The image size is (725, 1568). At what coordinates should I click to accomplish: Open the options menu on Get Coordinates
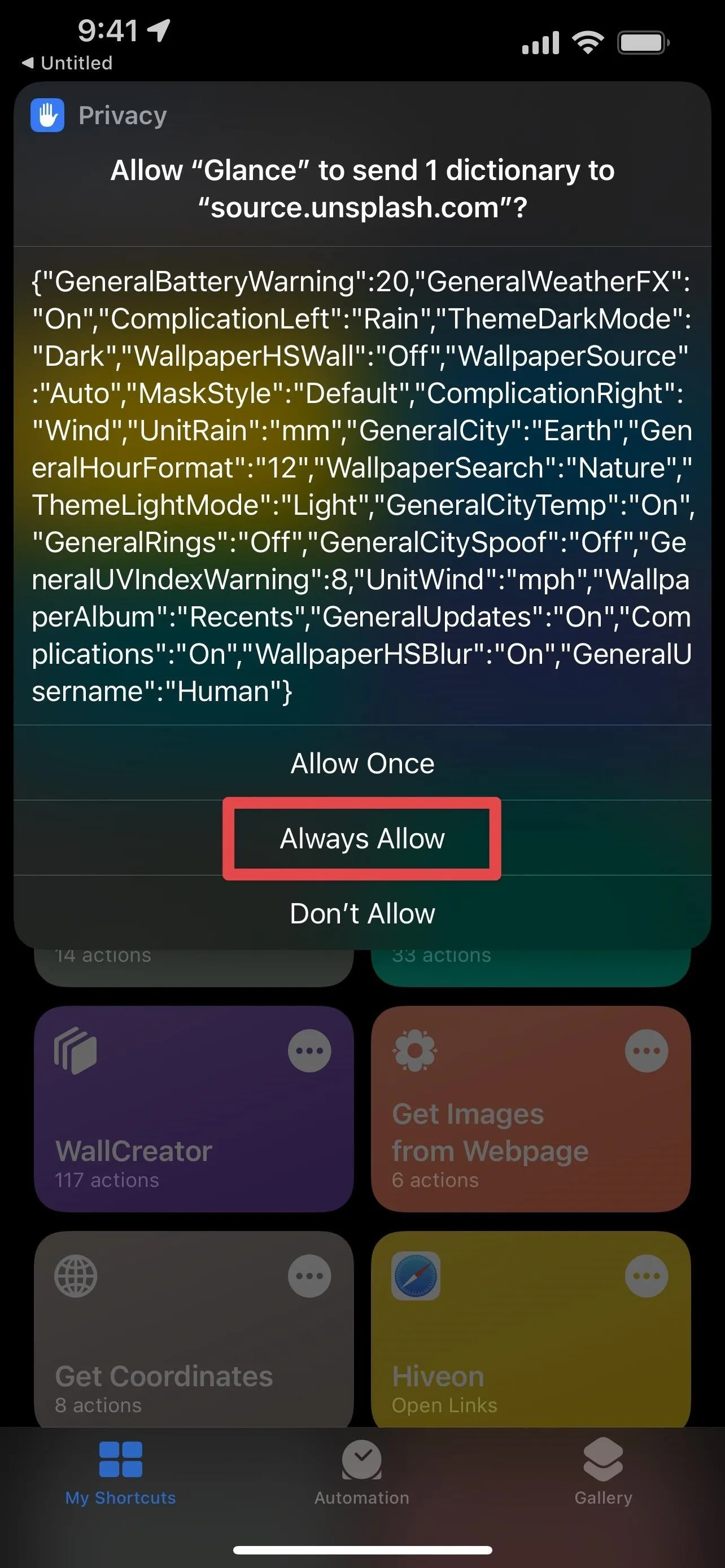pos(309,1276)
